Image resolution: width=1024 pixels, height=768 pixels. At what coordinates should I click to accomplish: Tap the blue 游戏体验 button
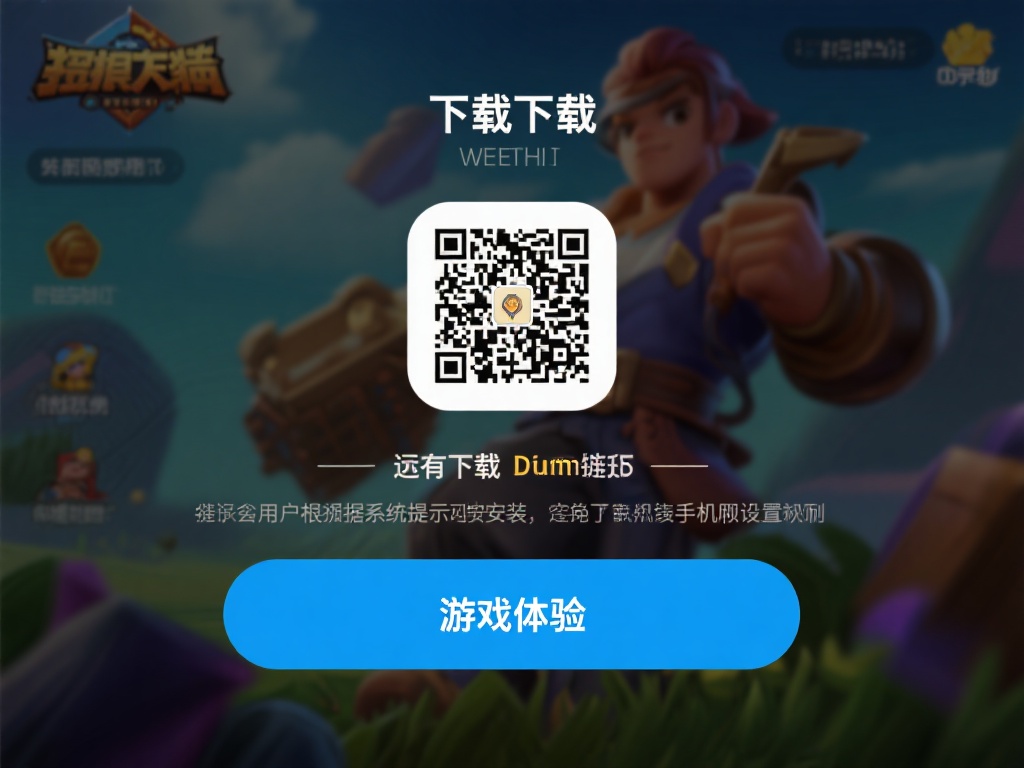511,614
